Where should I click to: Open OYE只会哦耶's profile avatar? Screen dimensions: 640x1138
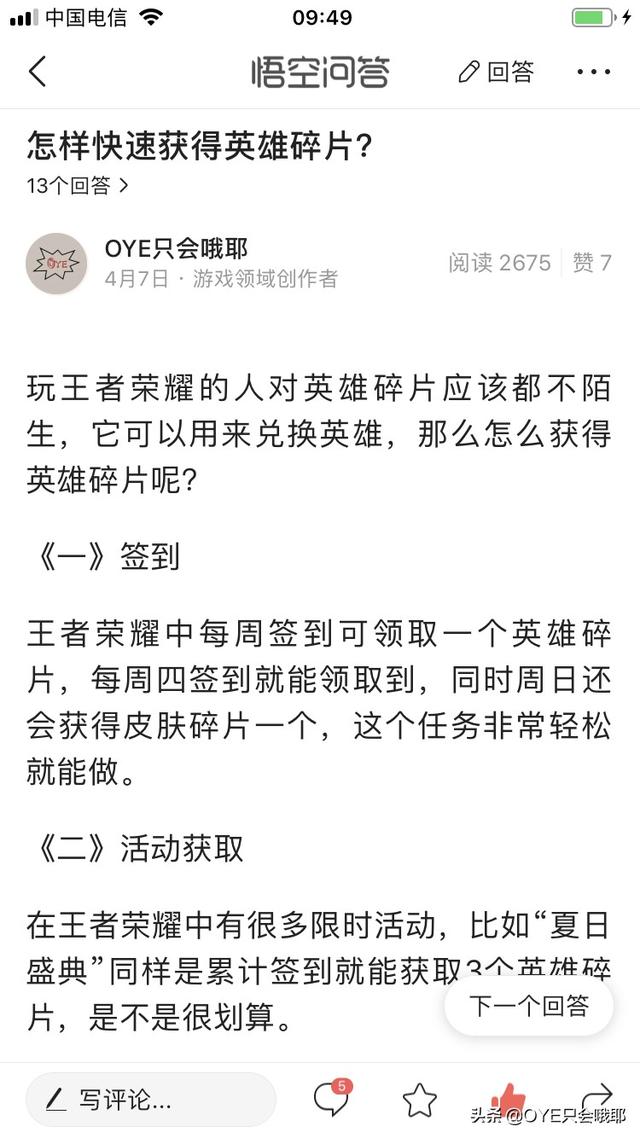(x=56, y=263)
